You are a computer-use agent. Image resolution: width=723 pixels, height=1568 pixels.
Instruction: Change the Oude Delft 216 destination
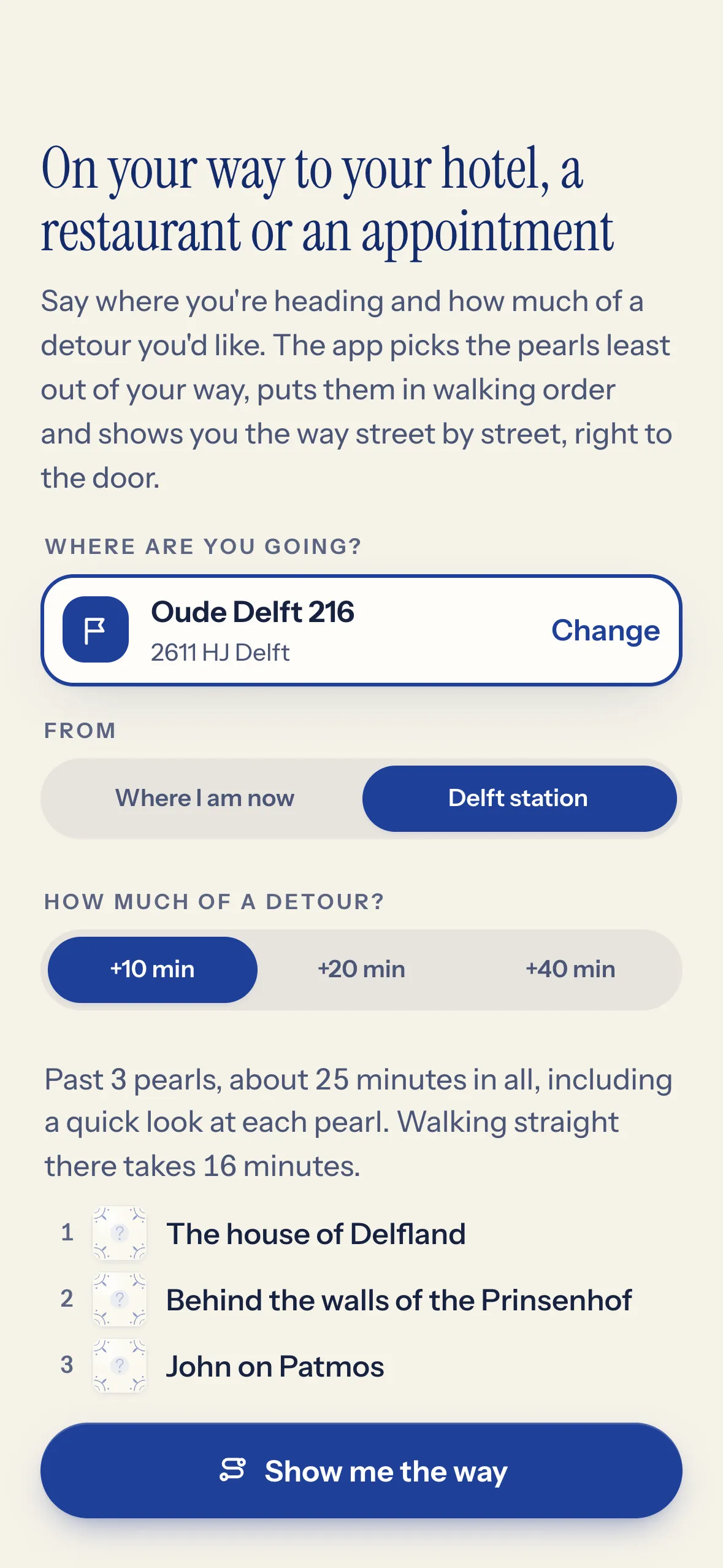click(605, 630)
